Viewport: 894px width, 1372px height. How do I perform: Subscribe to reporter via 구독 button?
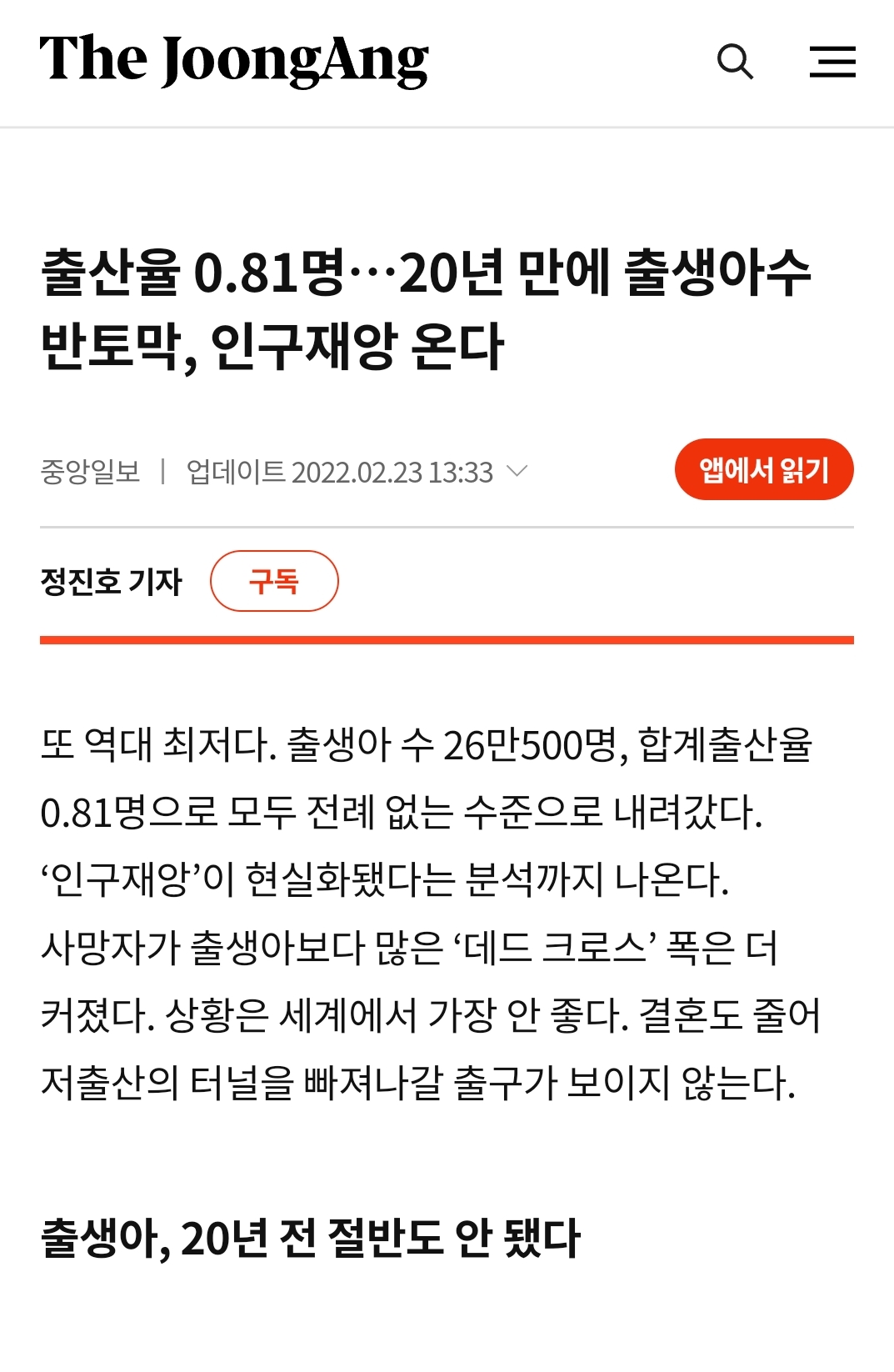pyautogui.click(x=274, y=581)
